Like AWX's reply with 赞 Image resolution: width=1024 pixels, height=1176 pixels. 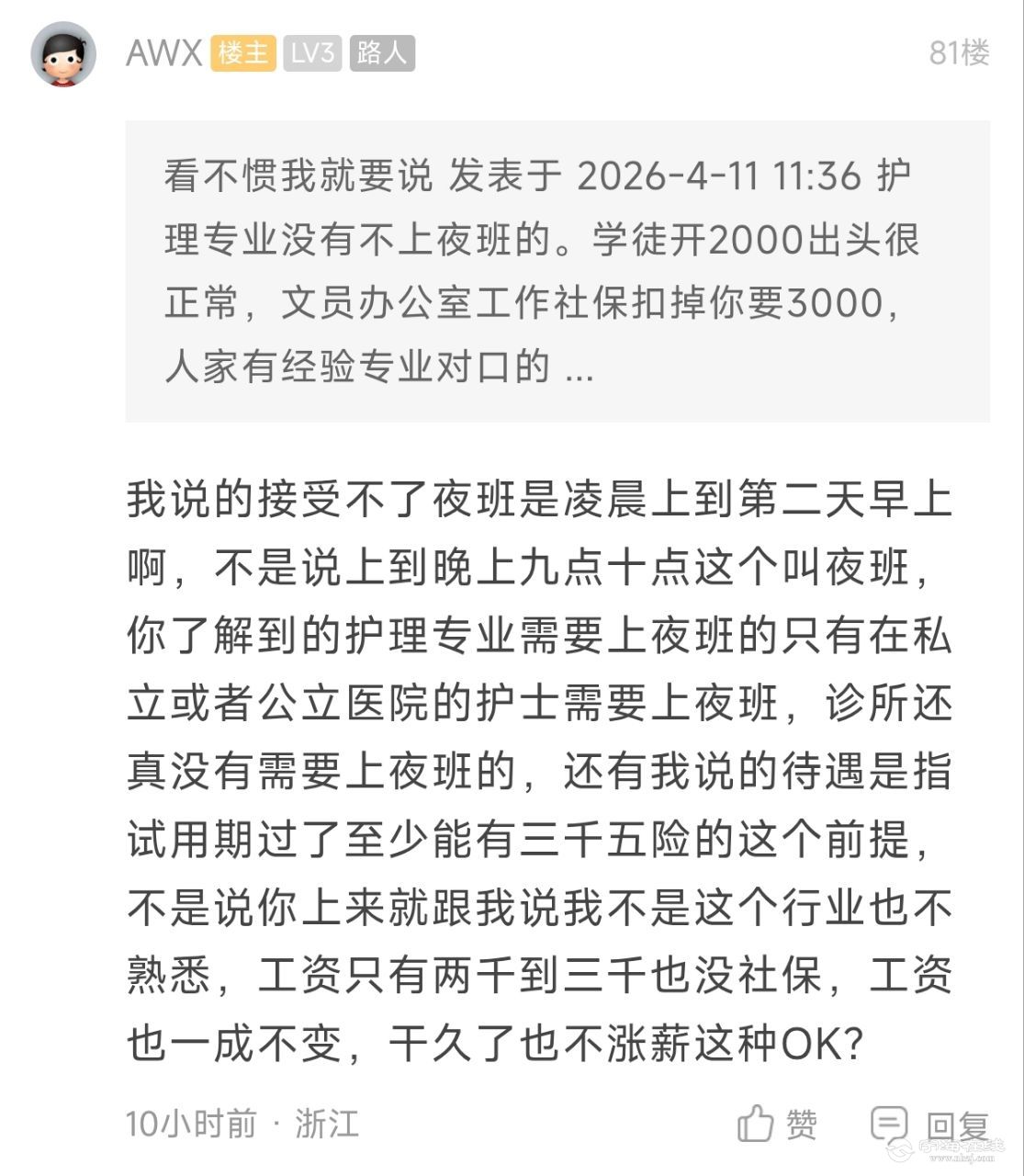tap(777, 1124)
